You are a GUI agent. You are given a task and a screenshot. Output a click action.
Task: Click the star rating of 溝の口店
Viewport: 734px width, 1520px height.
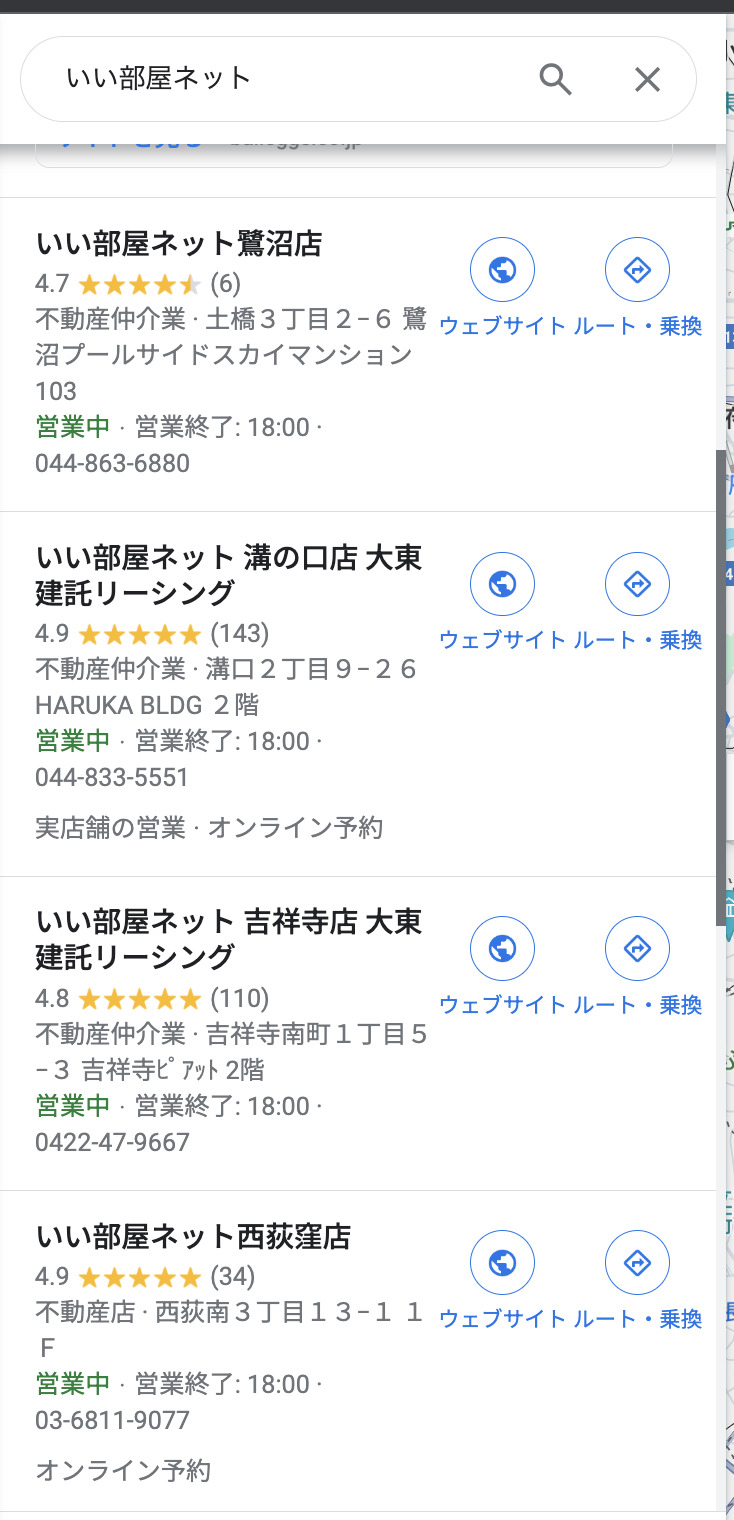138,632
